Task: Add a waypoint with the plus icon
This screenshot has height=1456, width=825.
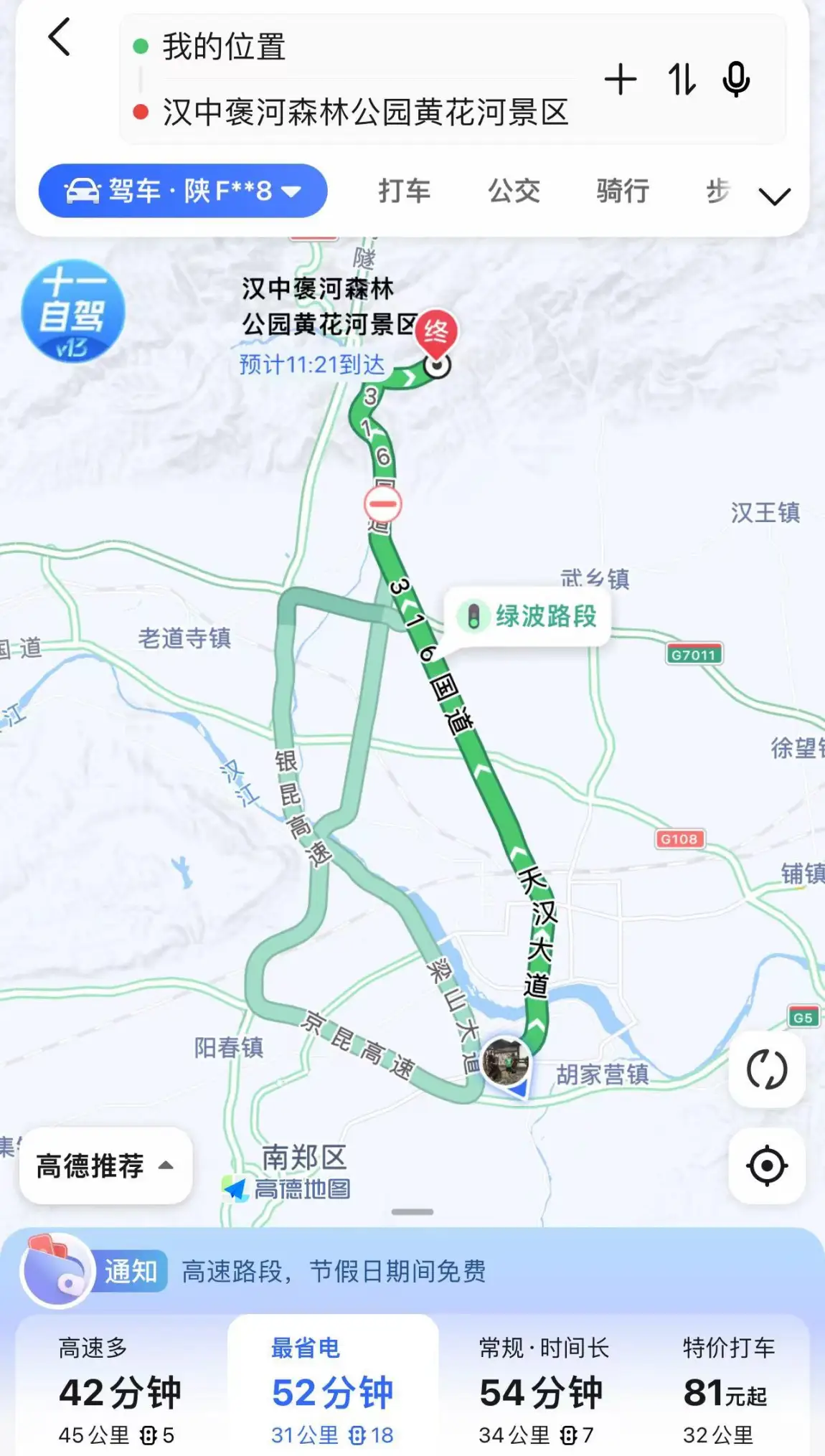Action: click(x=621, y=80)
